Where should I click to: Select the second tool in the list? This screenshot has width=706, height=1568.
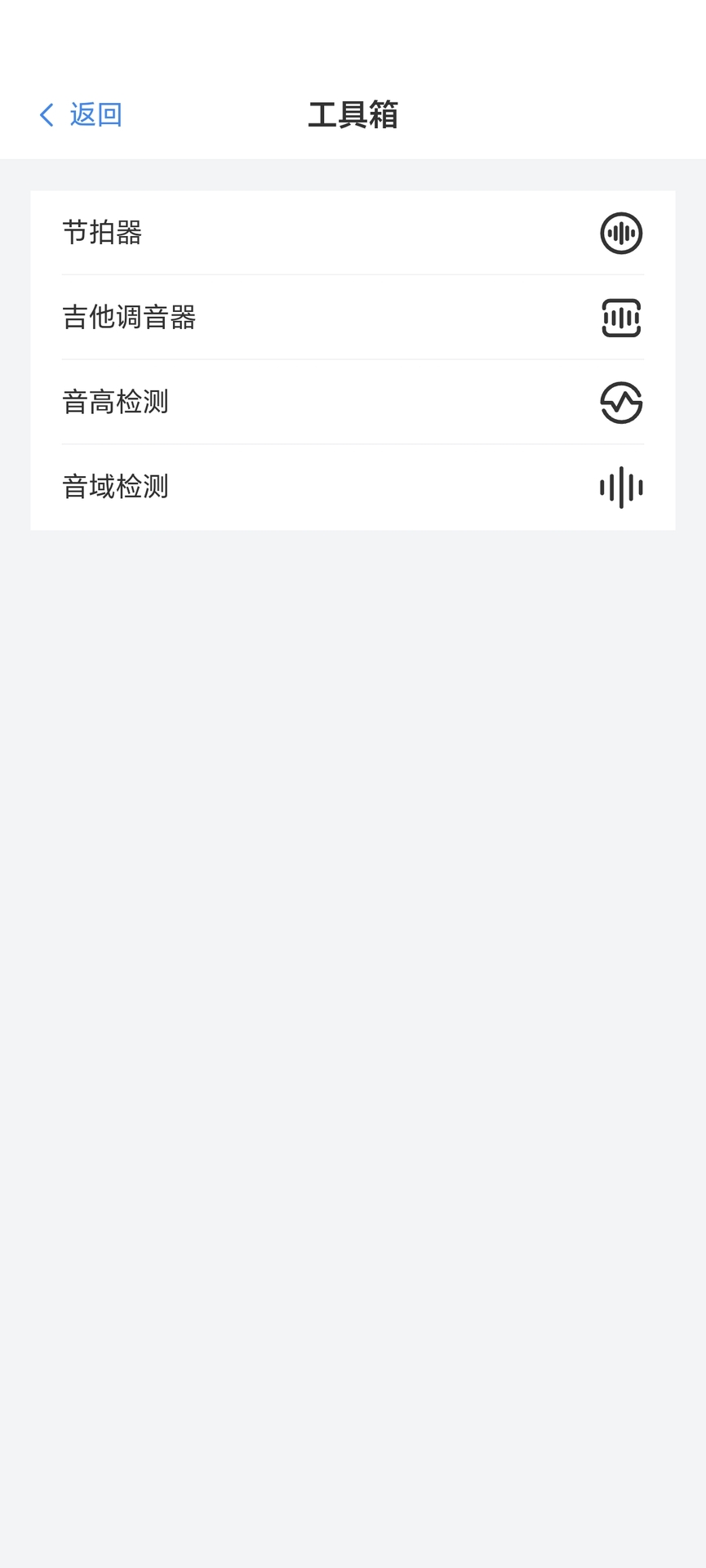(353, 318)
